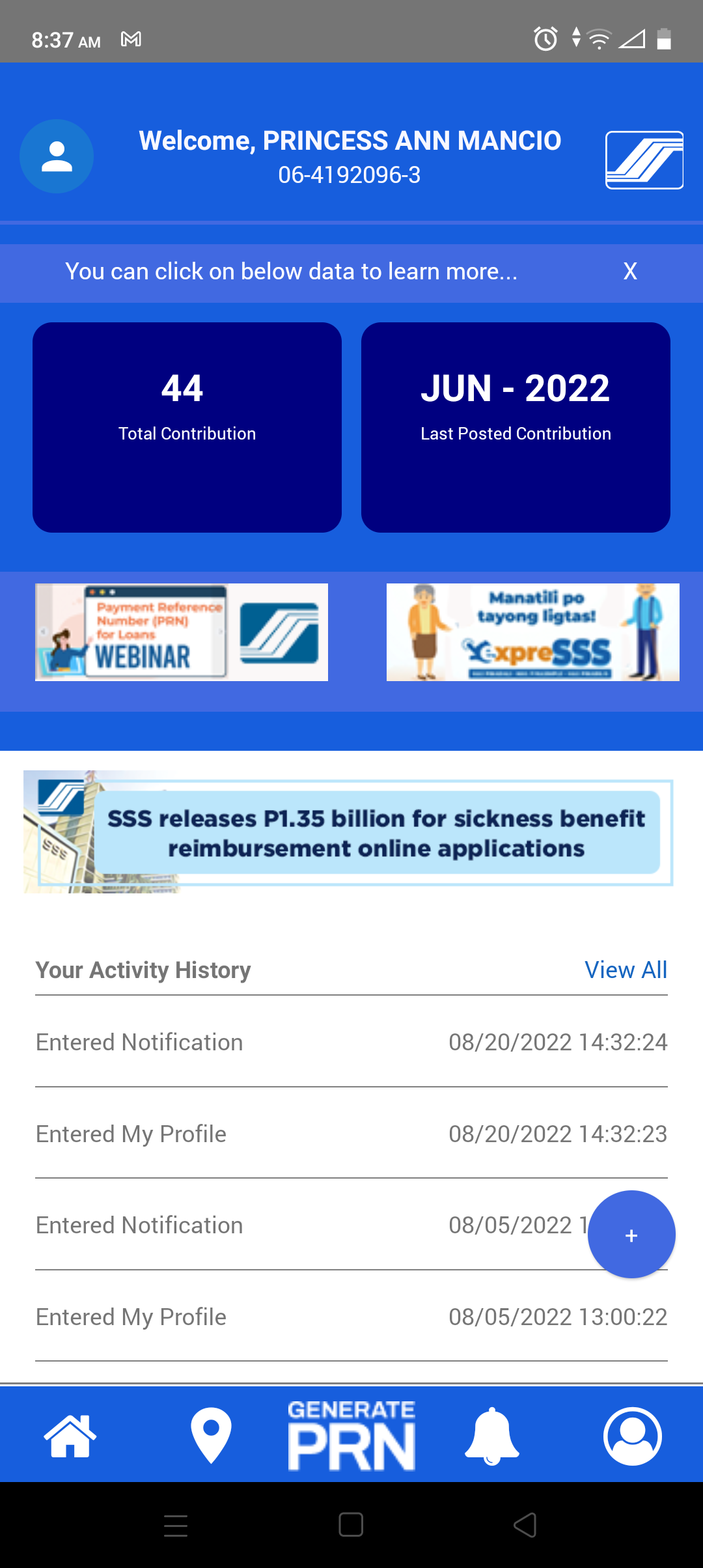Open the PRN for Loans webinar banner
703x1568 pixels.
tap(182, 632)
